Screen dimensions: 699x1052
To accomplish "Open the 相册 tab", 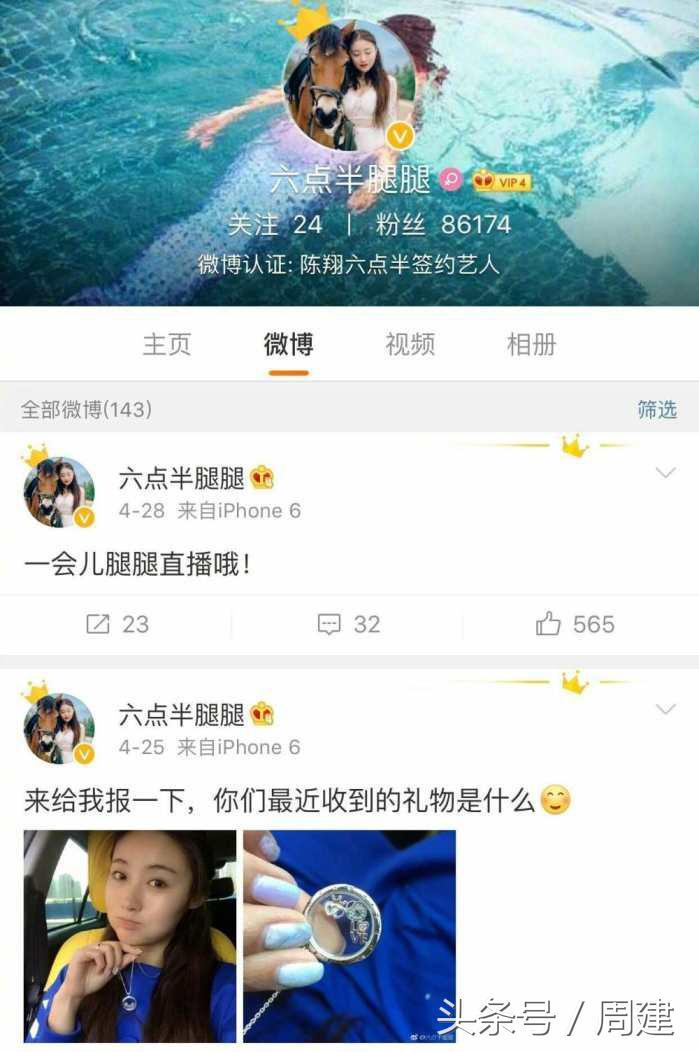I will point(531,345).
